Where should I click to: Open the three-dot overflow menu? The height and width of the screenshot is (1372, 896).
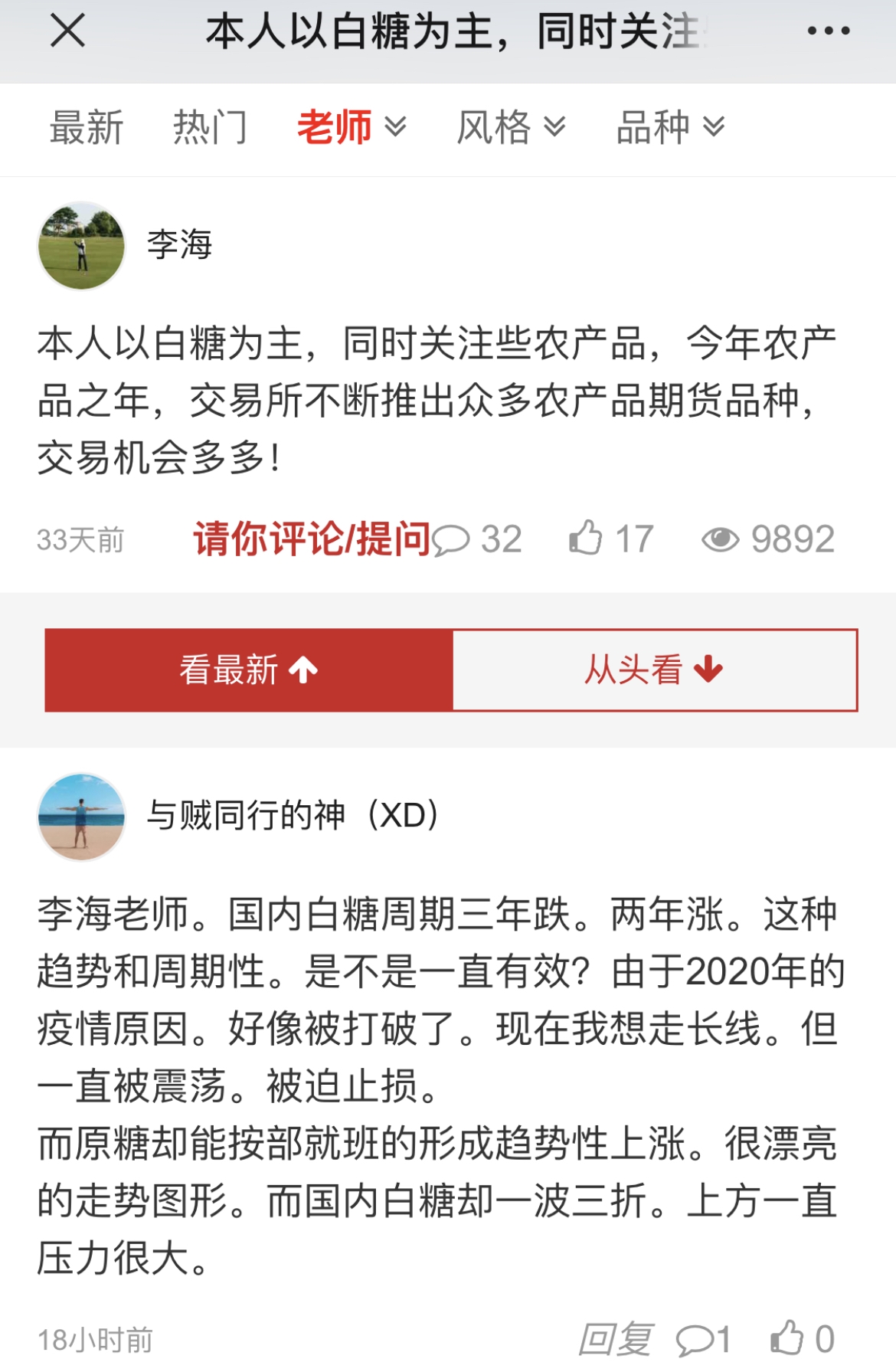[x=829, y=31]
